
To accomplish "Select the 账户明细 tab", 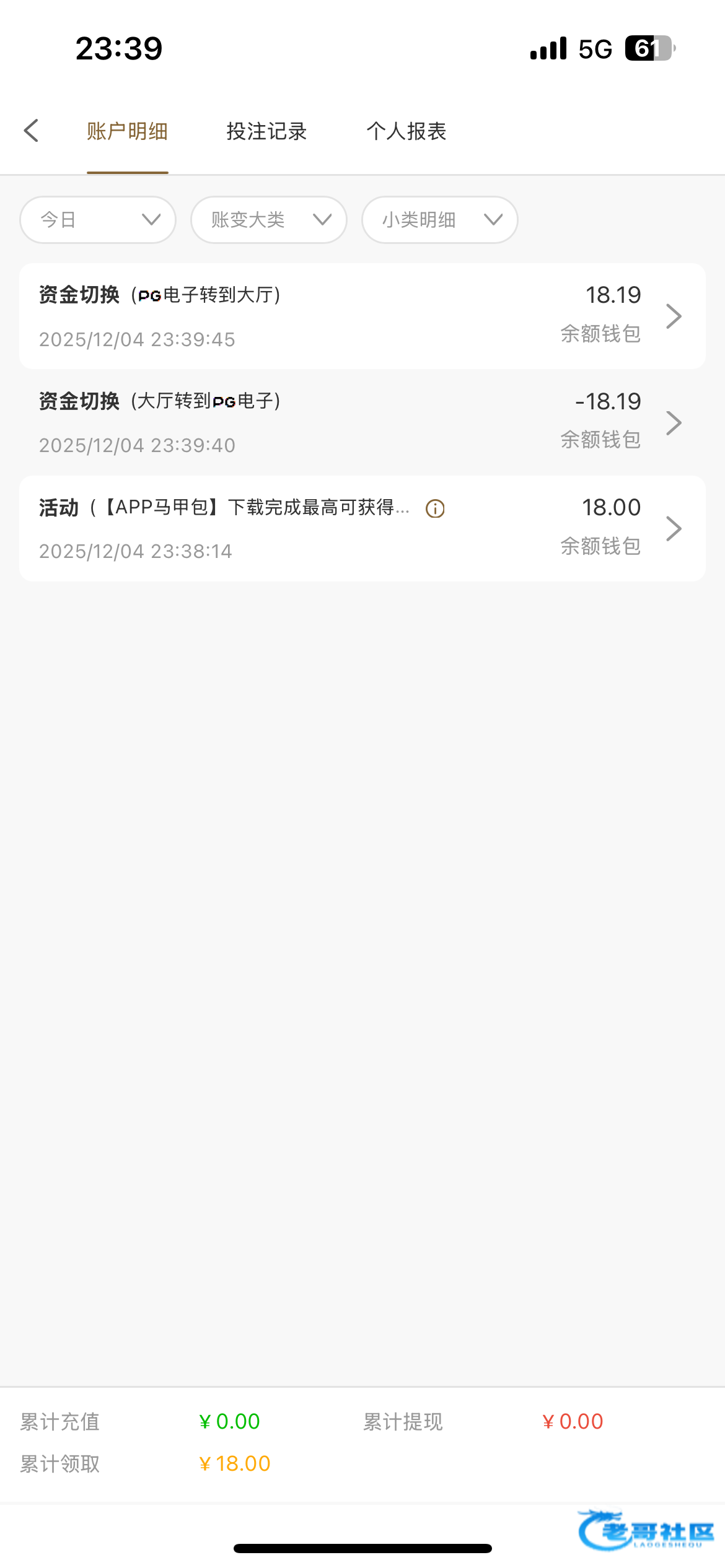I will click(x=128, y=131).
